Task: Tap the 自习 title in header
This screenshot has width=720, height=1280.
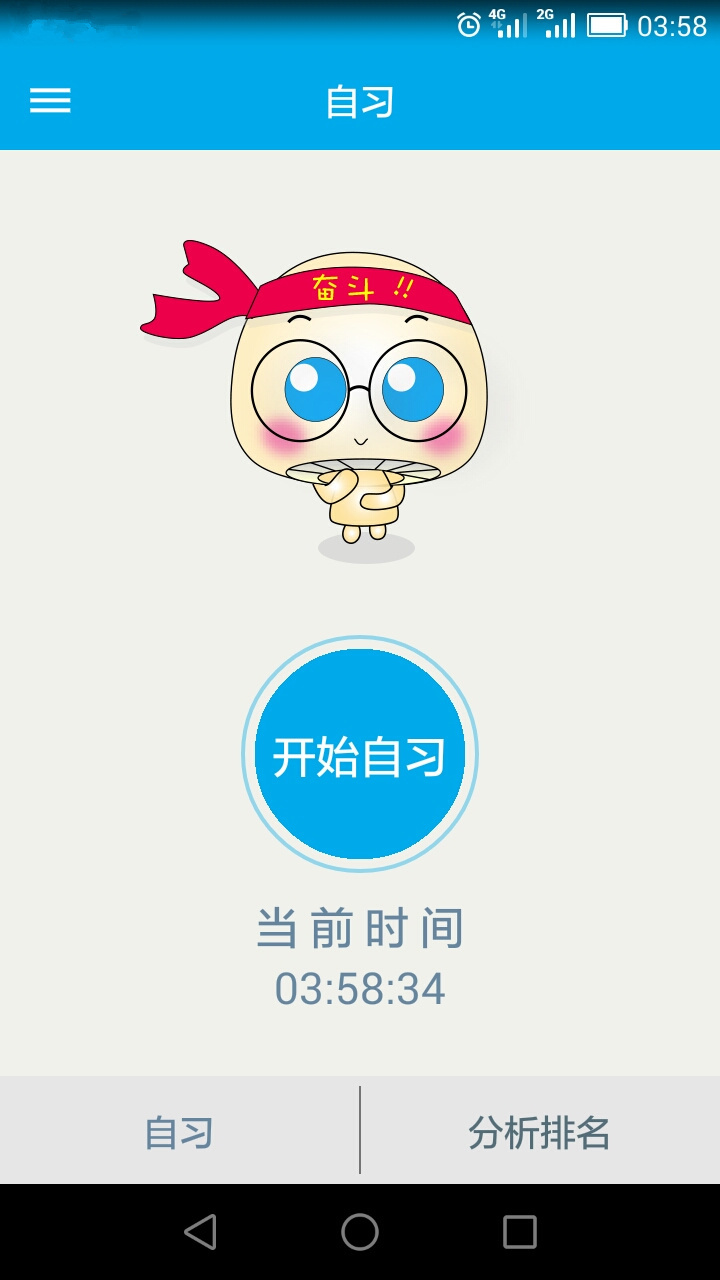Action: (360, 101)
